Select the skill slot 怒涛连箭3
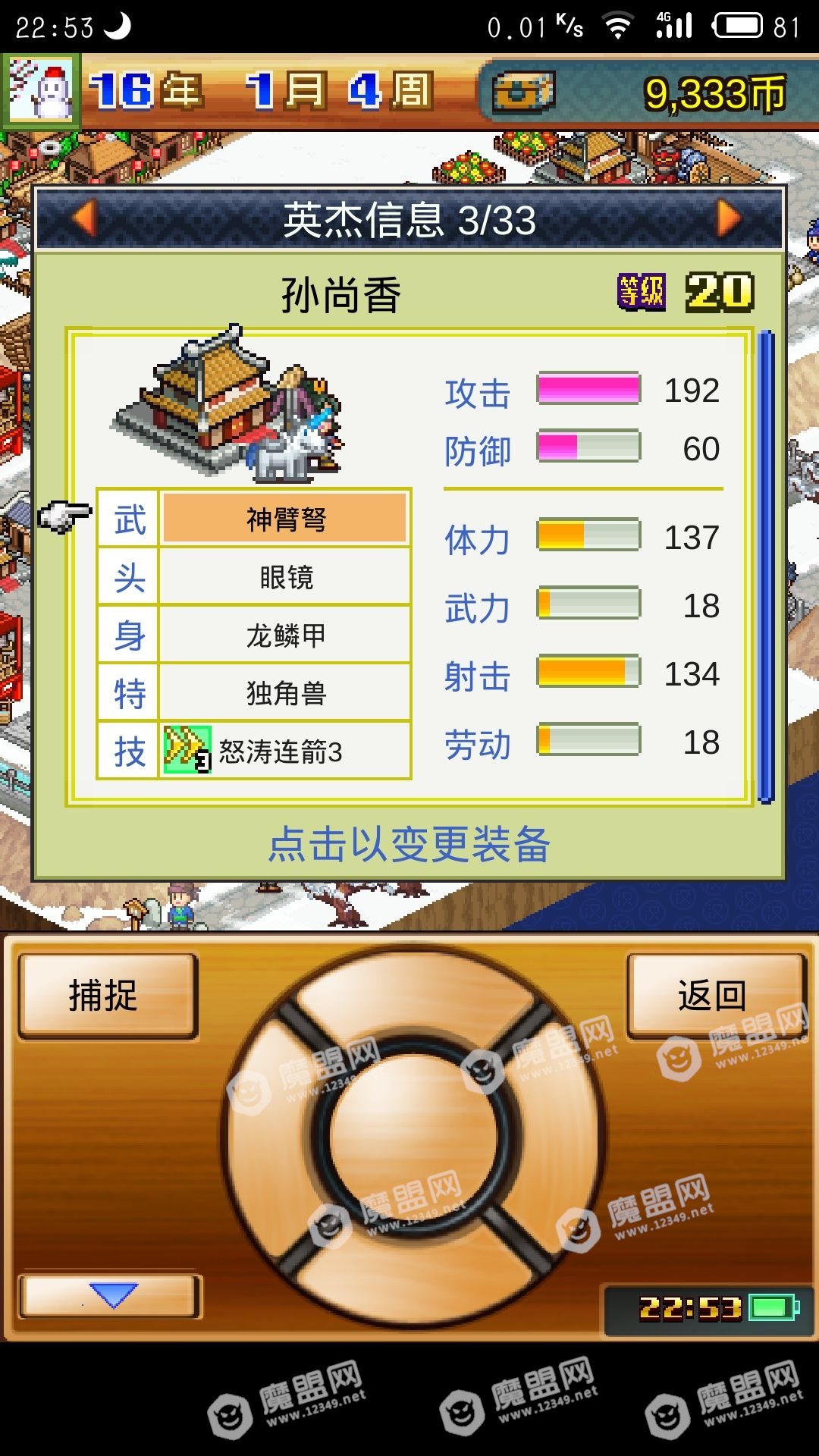The image size is (819, 1456). coord(285,752)
